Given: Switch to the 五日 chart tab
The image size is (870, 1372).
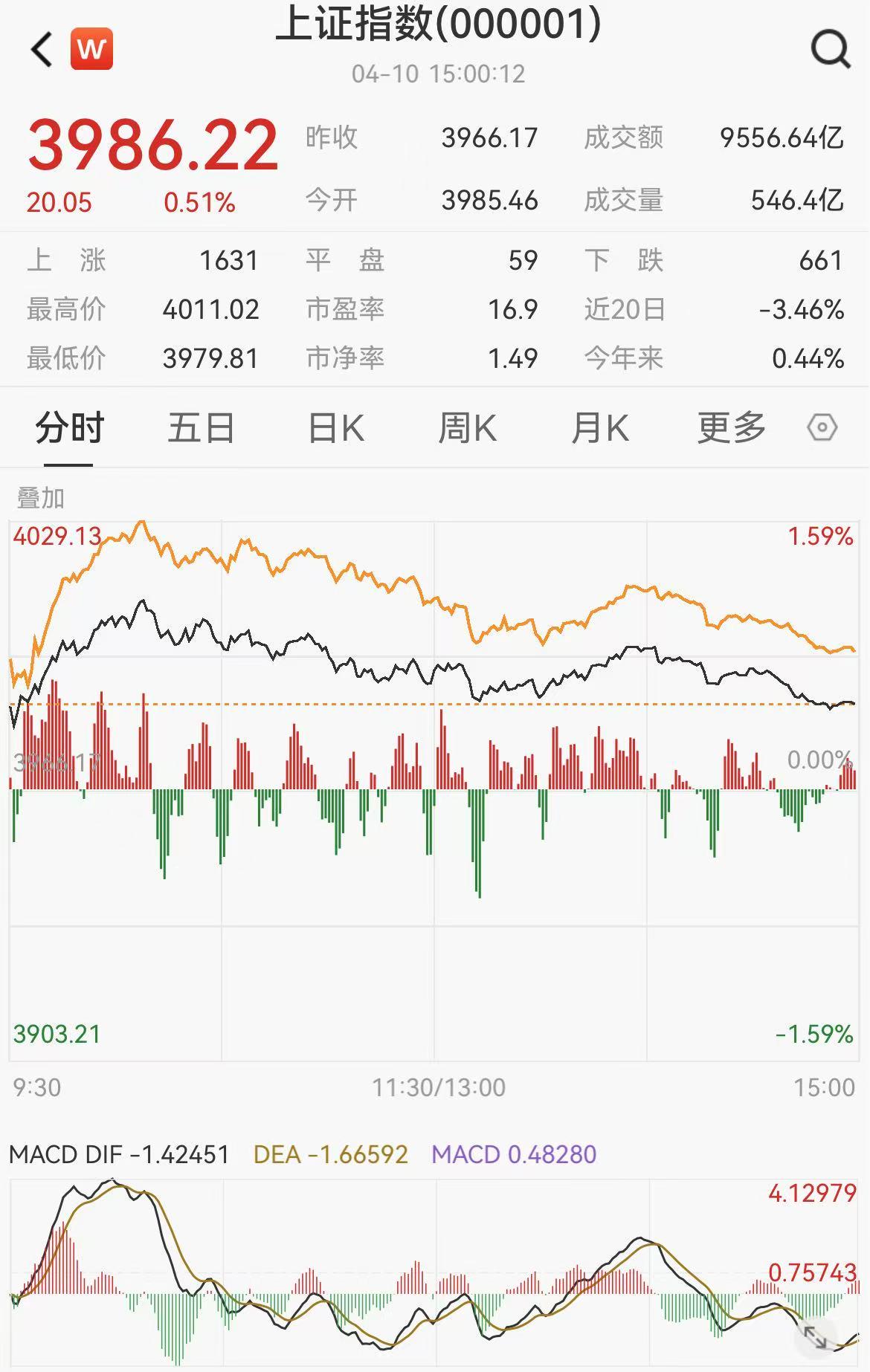Looking at the screenshot, I should click(201, 428).
